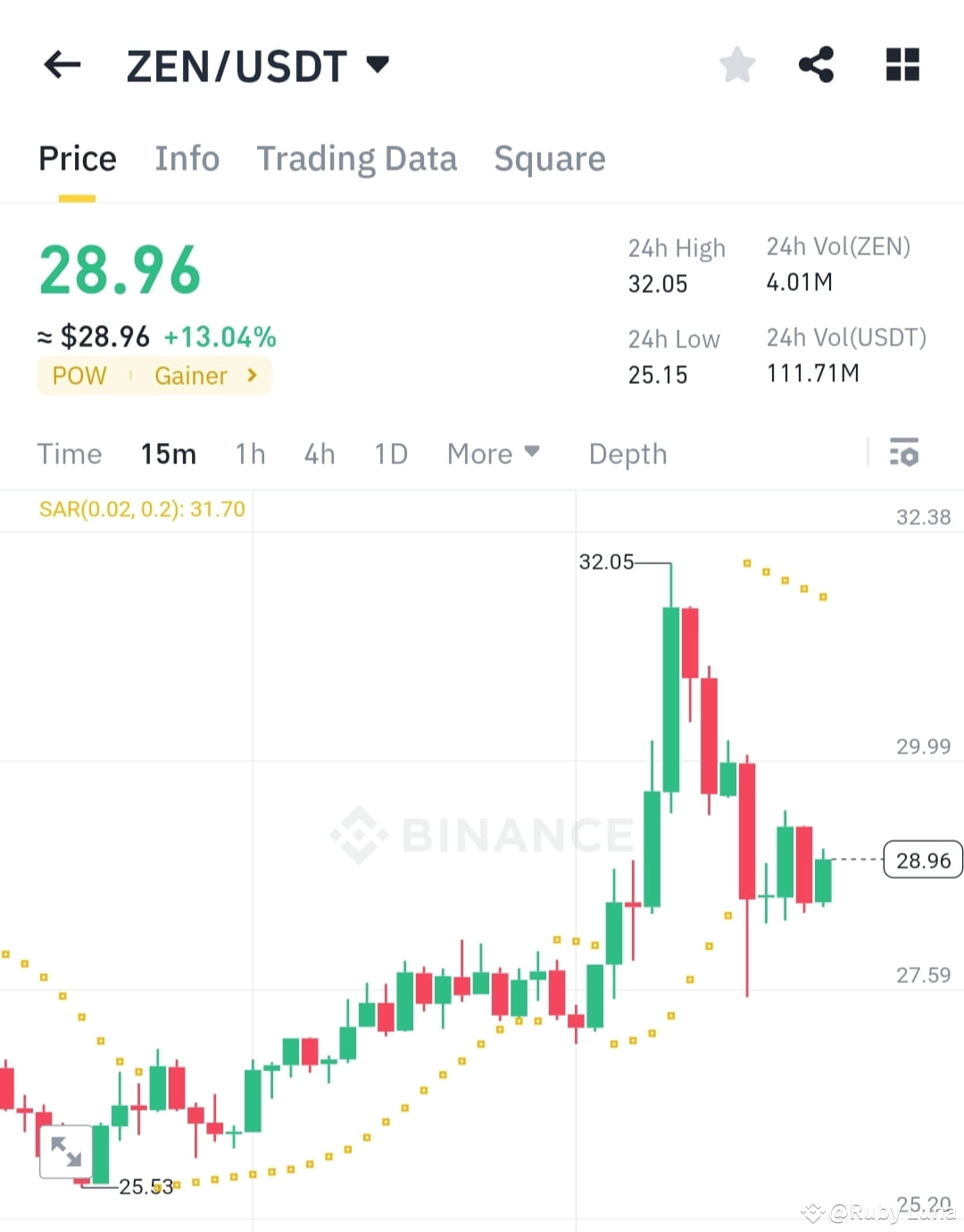Switch to the Info tab
Viewport: 964px width, 1232px height.
(x=187, y=158)
